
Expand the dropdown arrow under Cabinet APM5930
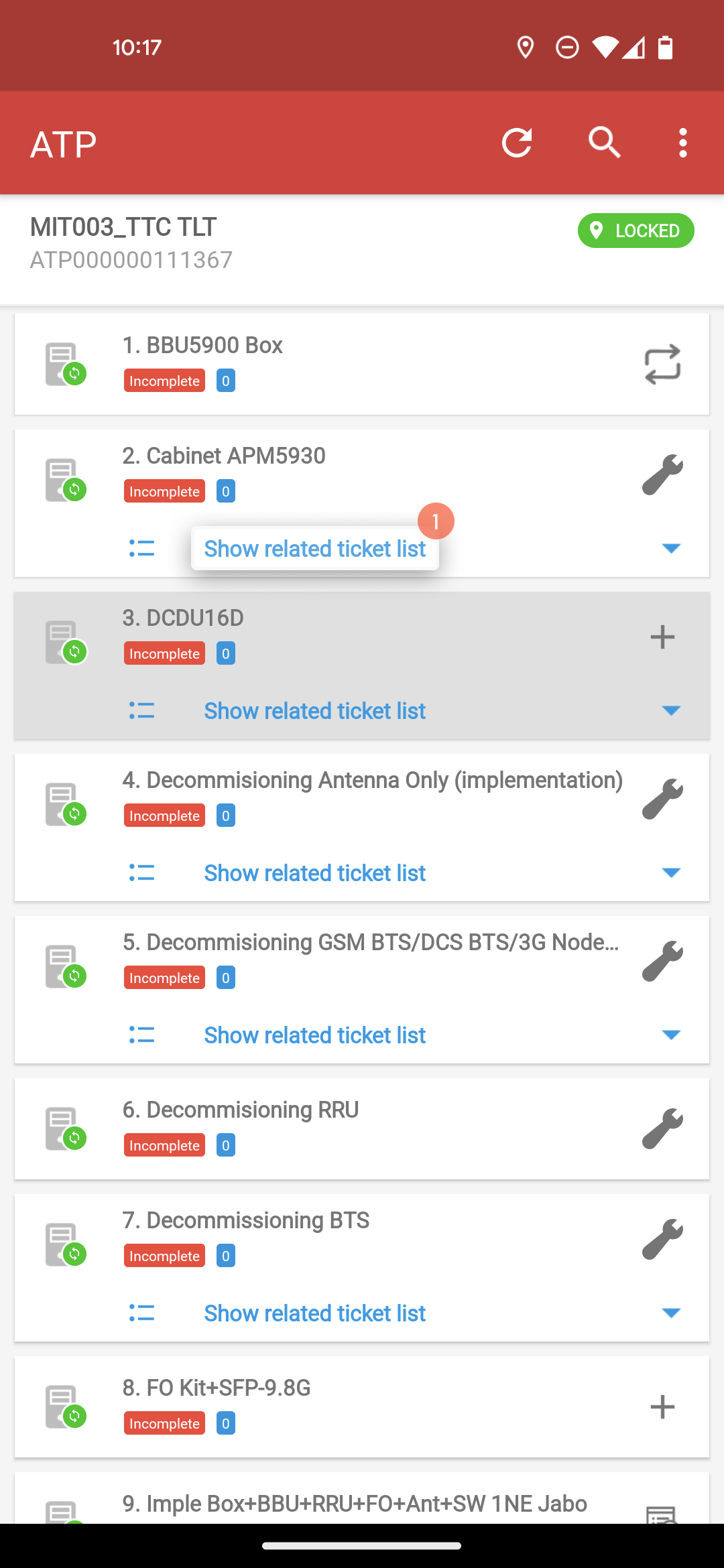pyautogui.click(x=671, y=549)
